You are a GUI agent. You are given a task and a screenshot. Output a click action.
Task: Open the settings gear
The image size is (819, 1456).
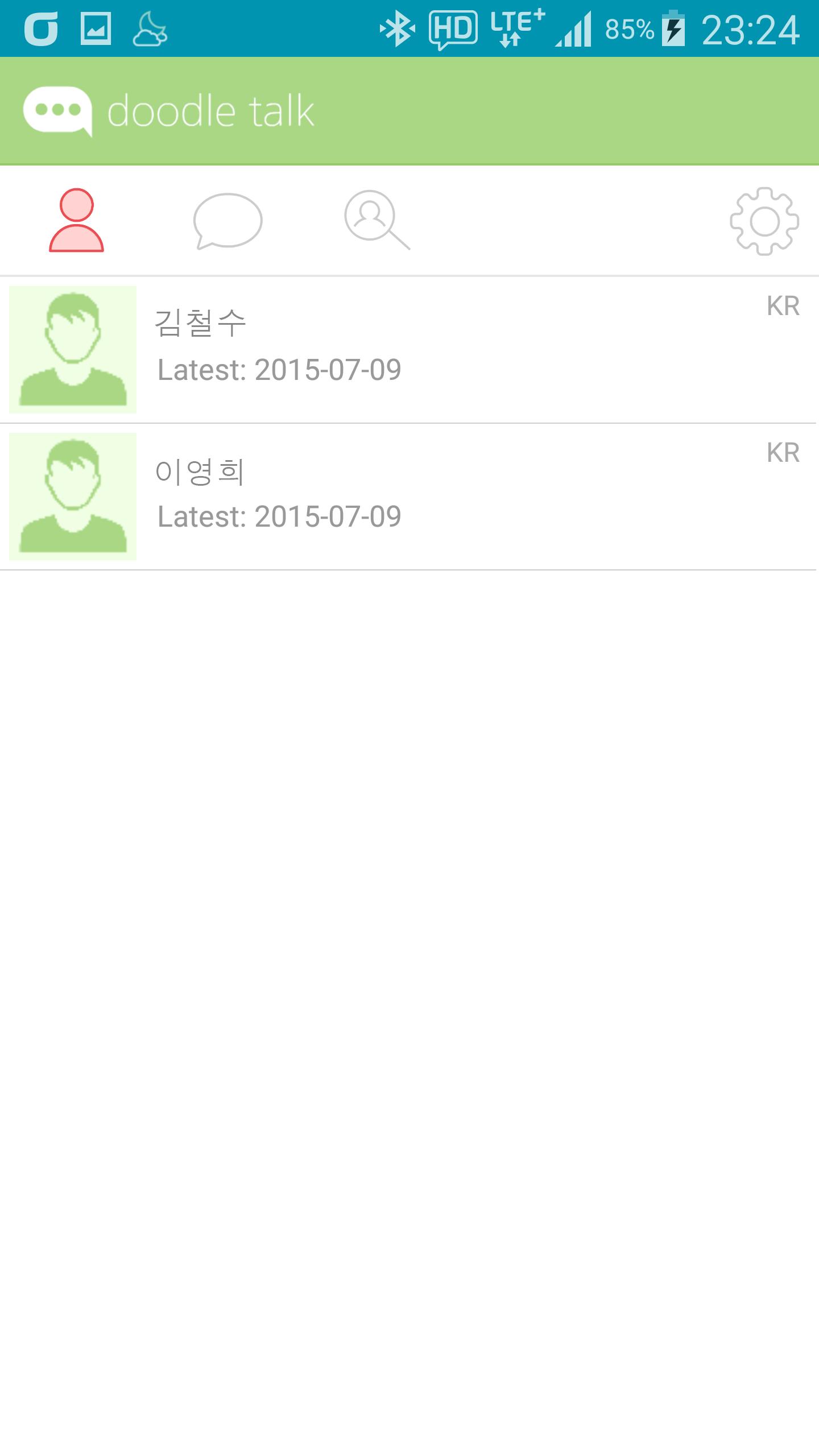[x=764, y=221]
